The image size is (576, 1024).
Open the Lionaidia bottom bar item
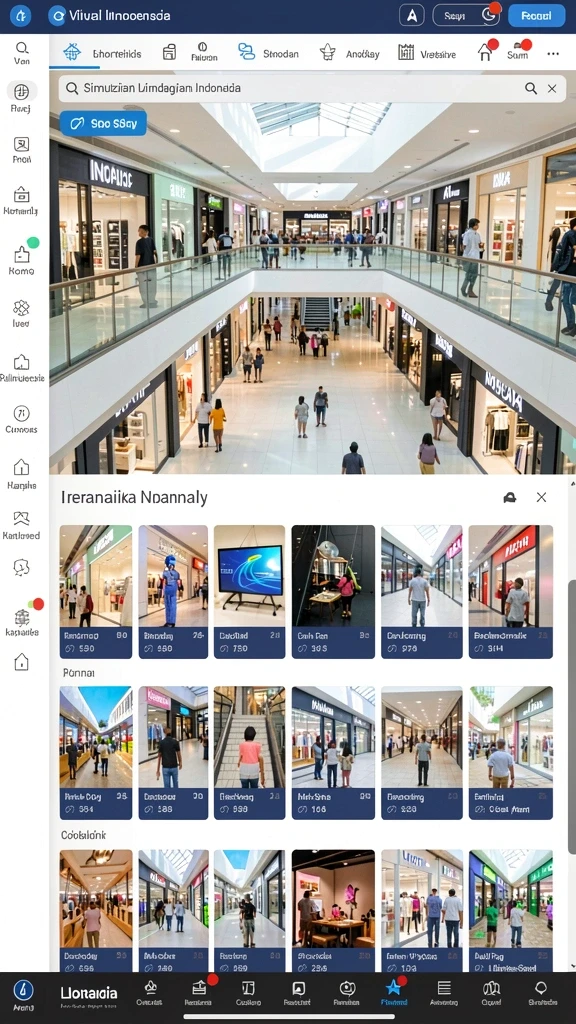(89, 995)
